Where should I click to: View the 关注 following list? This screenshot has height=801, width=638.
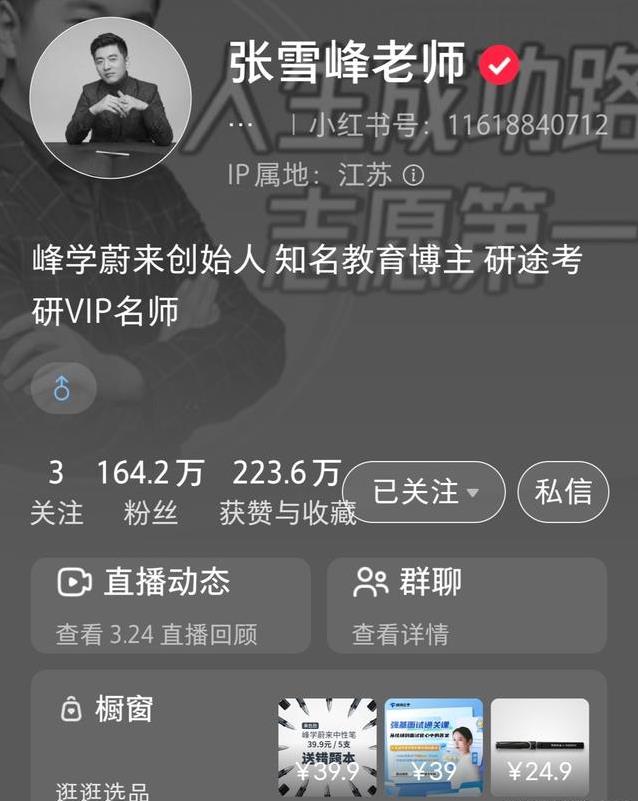[56, 492]
